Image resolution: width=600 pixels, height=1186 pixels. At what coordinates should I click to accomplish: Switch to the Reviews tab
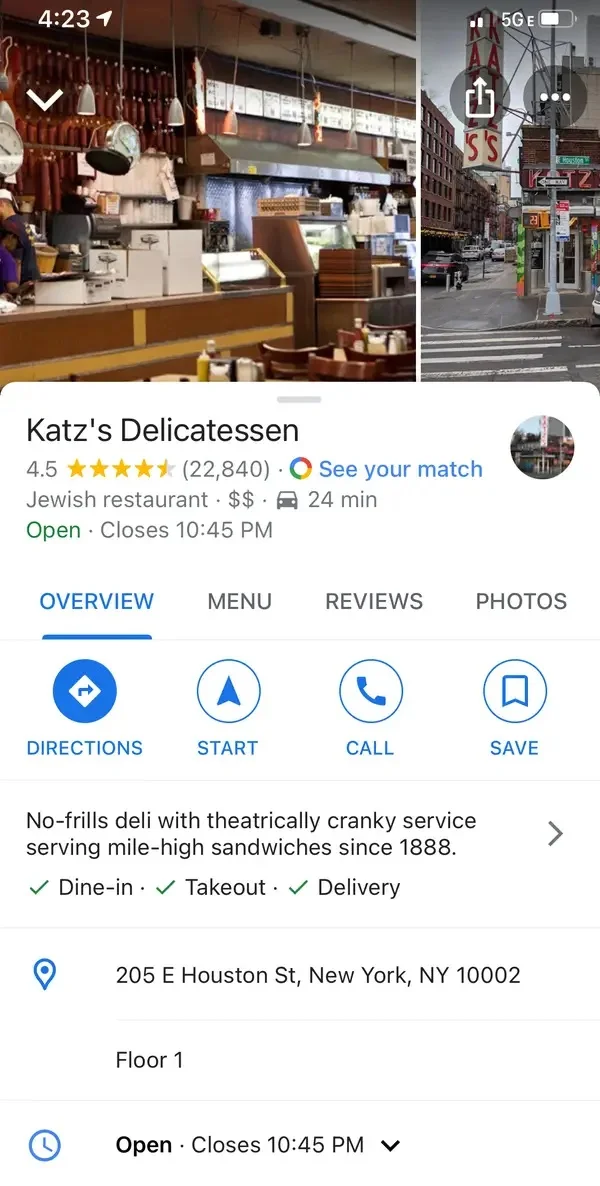(374, 601)
